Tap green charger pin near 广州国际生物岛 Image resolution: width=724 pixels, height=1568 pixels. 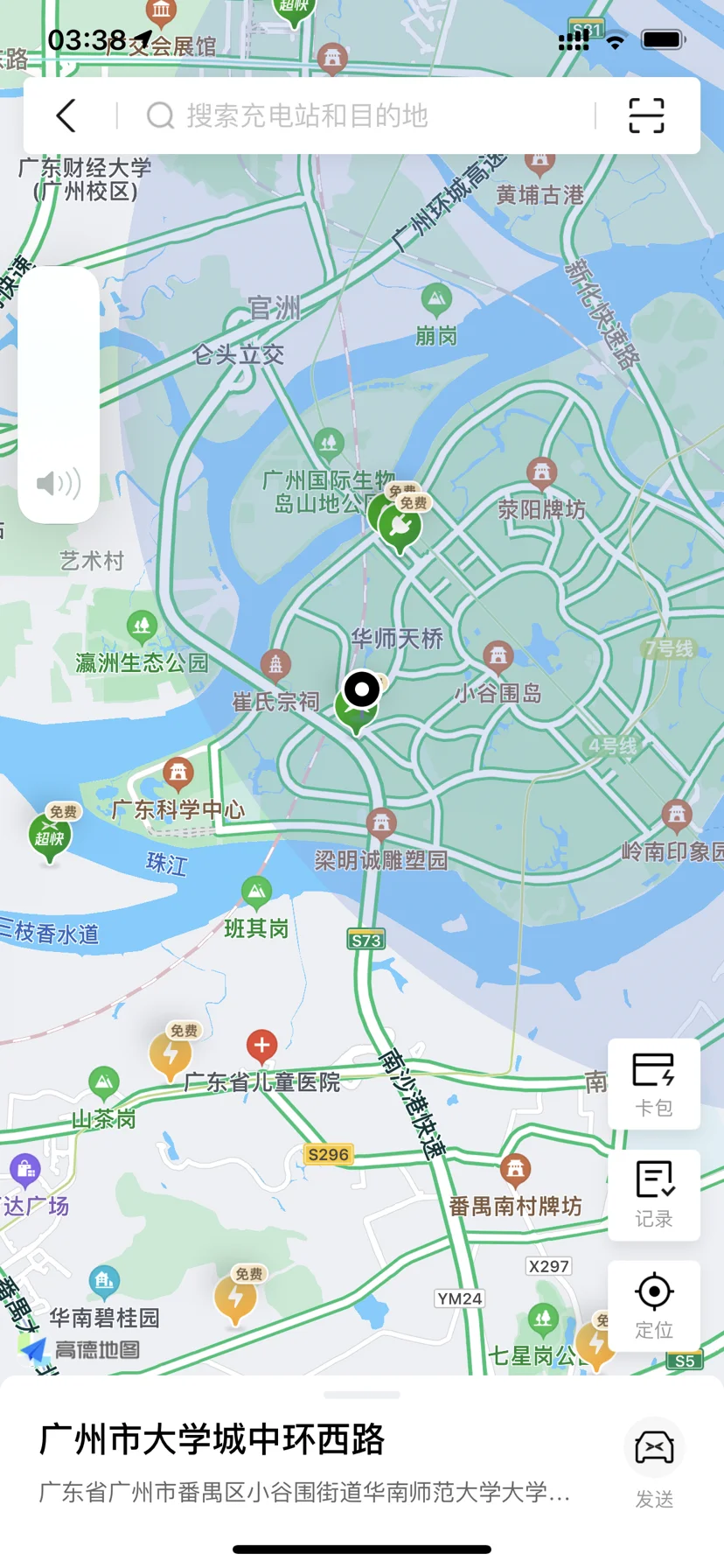pos(400,527)
